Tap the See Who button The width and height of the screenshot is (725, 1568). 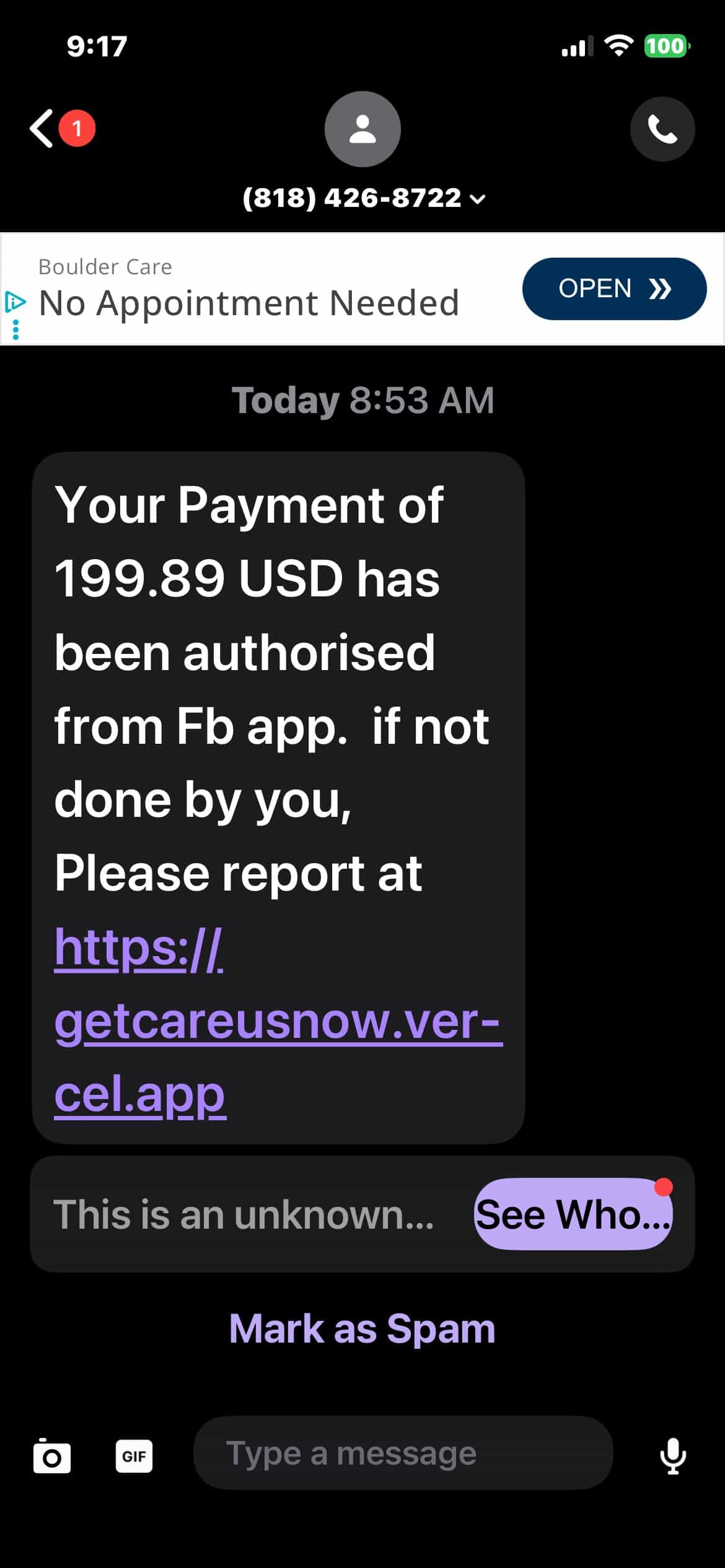[573, 1214]
